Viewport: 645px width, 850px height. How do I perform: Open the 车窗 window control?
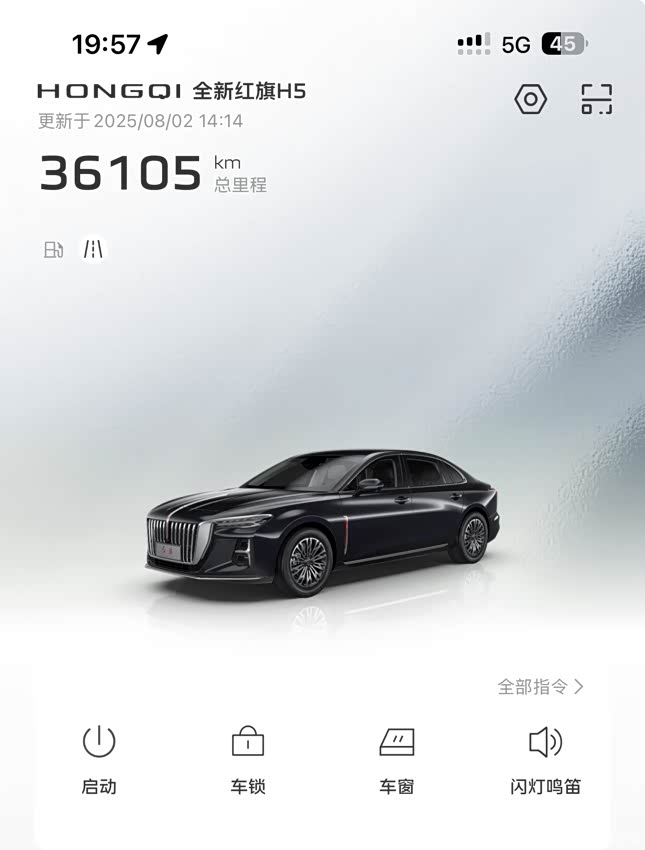(396, 758)
